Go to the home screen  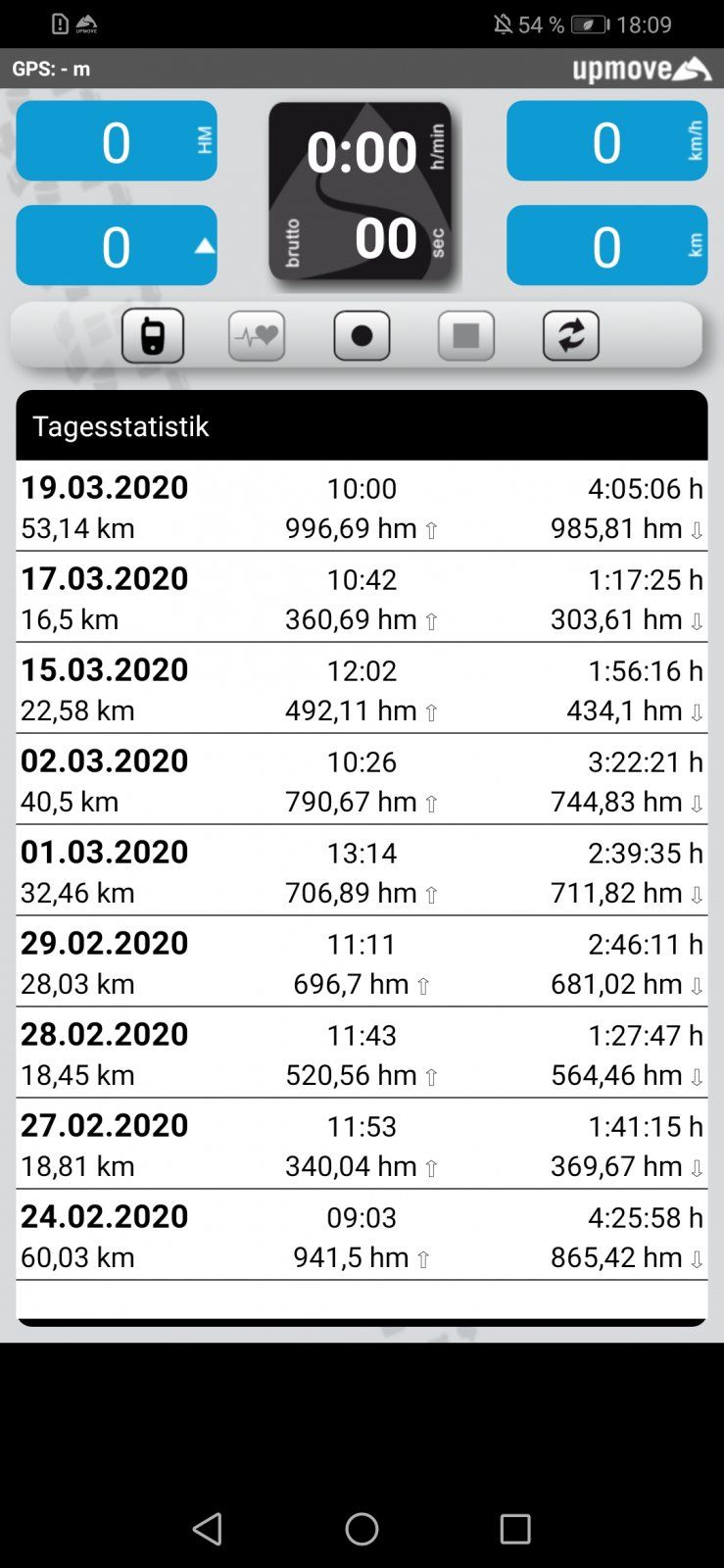[x=362, y=1529]
